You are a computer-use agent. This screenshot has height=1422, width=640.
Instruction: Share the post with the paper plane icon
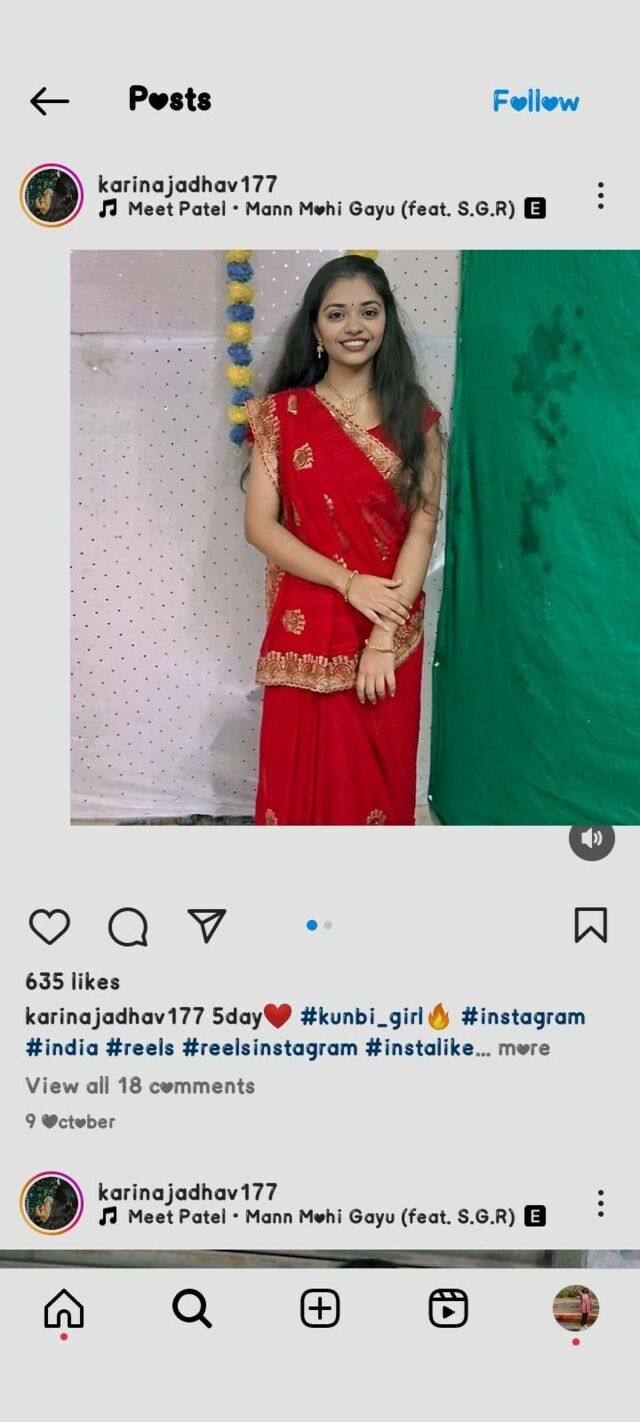tap(207, 925)
